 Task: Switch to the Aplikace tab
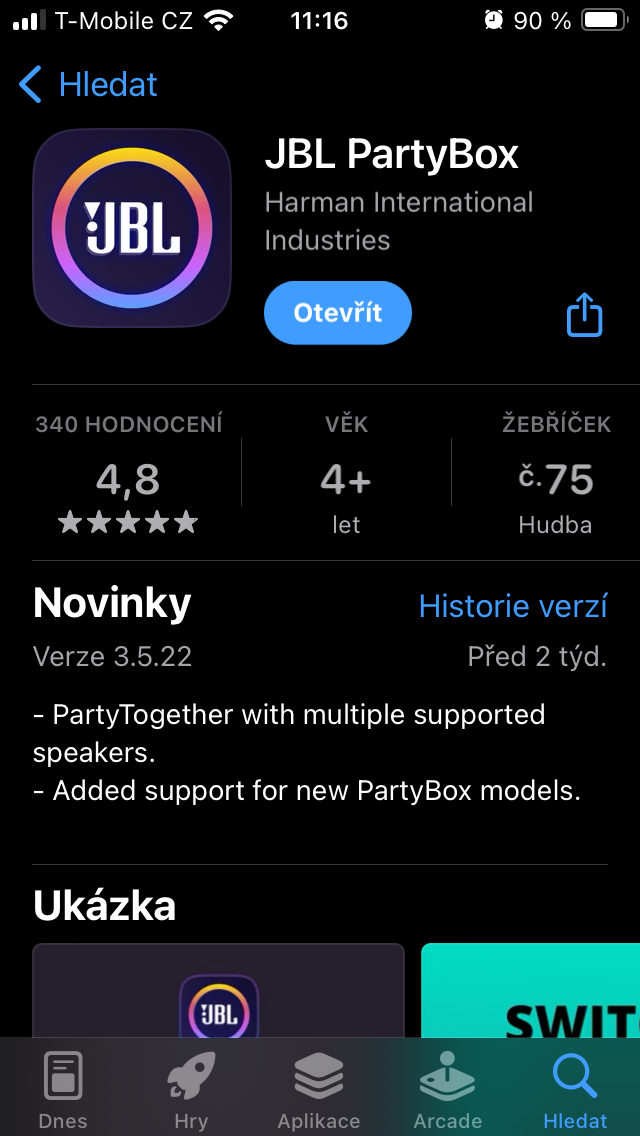coord(319,1090)
